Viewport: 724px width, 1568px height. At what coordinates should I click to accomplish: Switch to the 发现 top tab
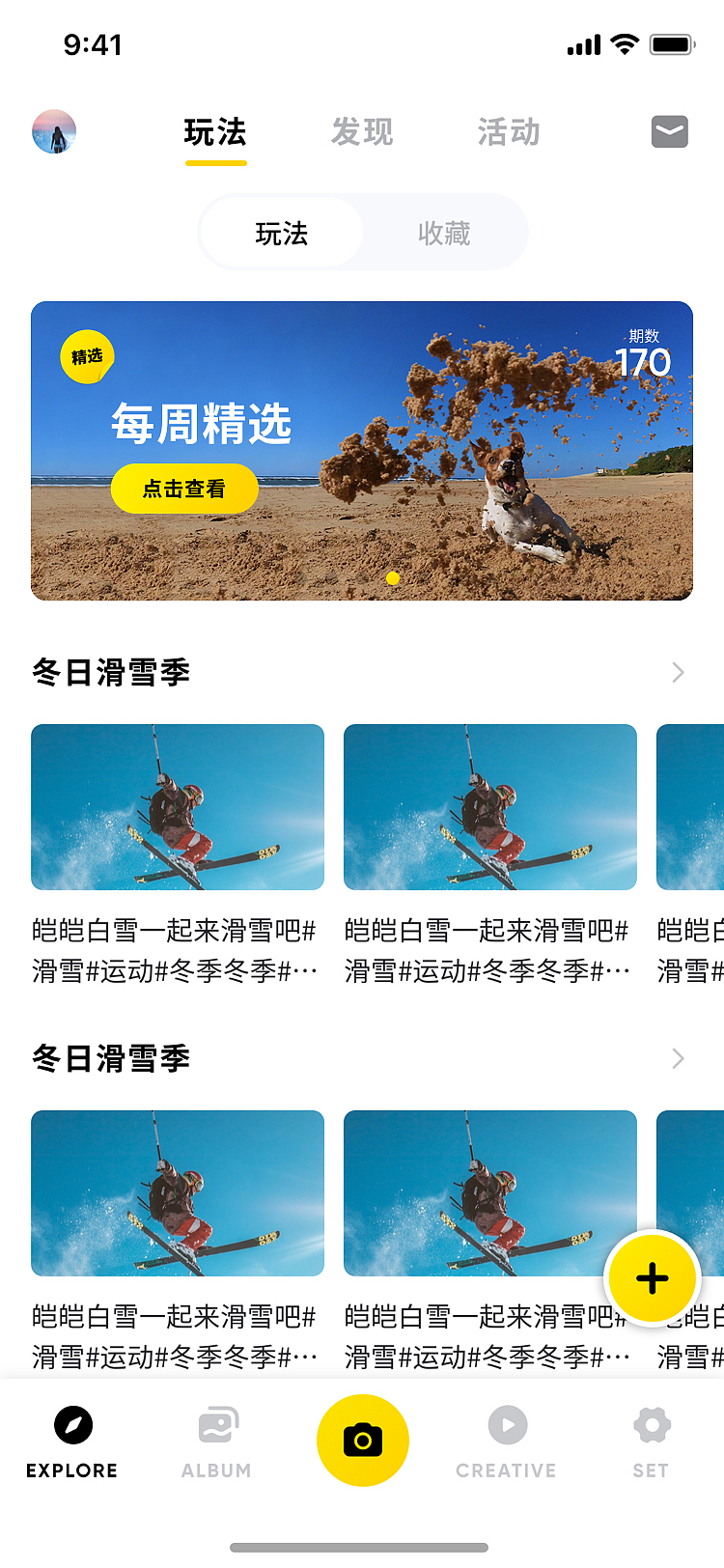362,132
